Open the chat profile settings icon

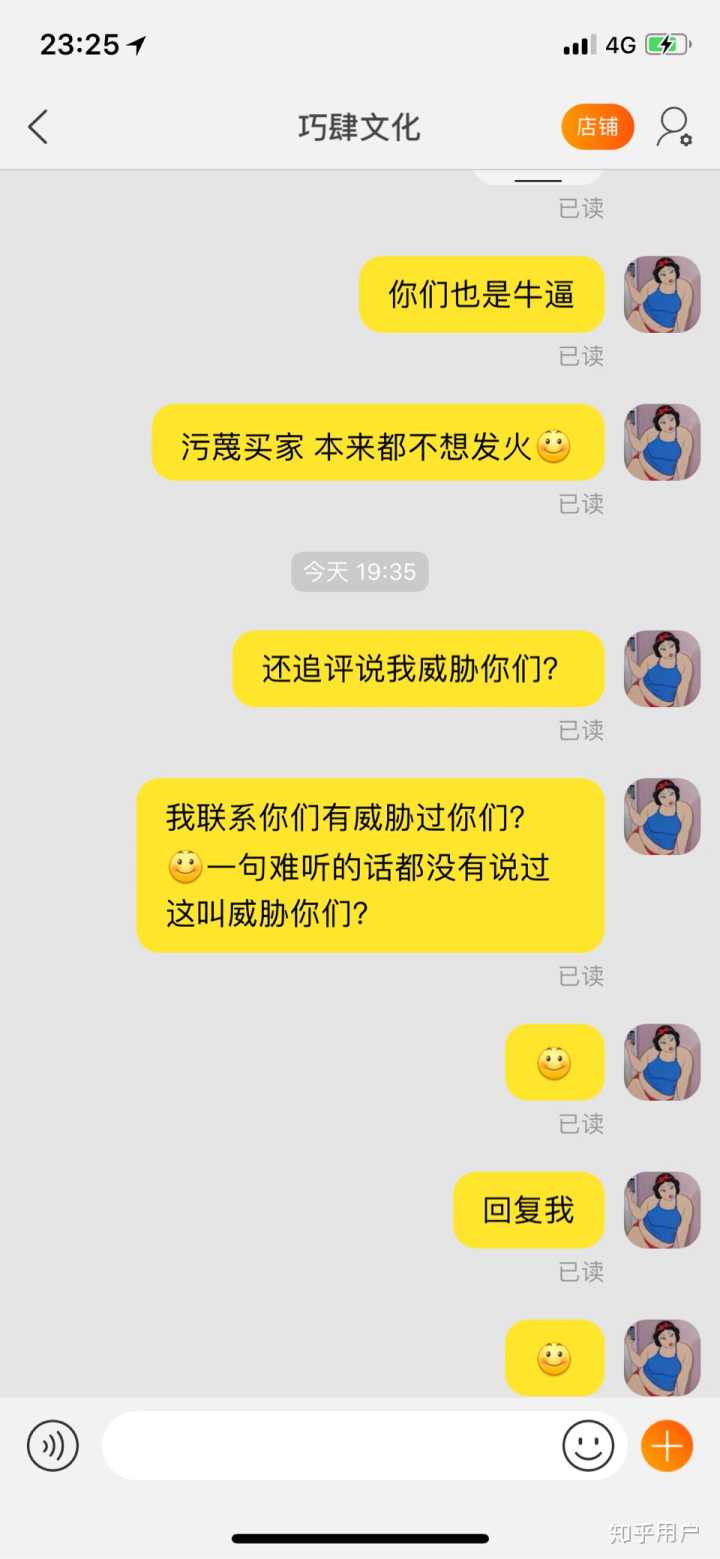pos(674,127)
